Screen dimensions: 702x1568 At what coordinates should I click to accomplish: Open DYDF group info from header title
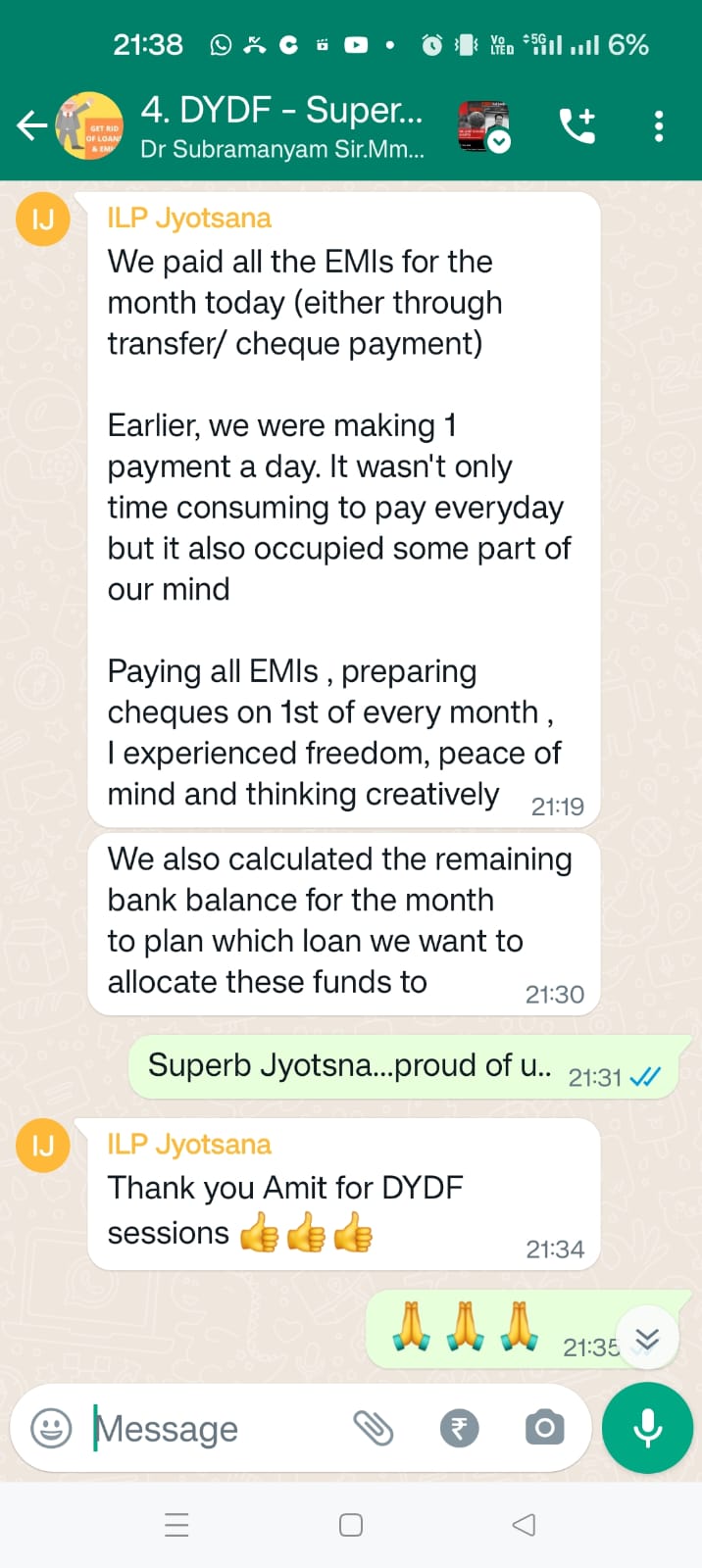[x=282, y=126]
